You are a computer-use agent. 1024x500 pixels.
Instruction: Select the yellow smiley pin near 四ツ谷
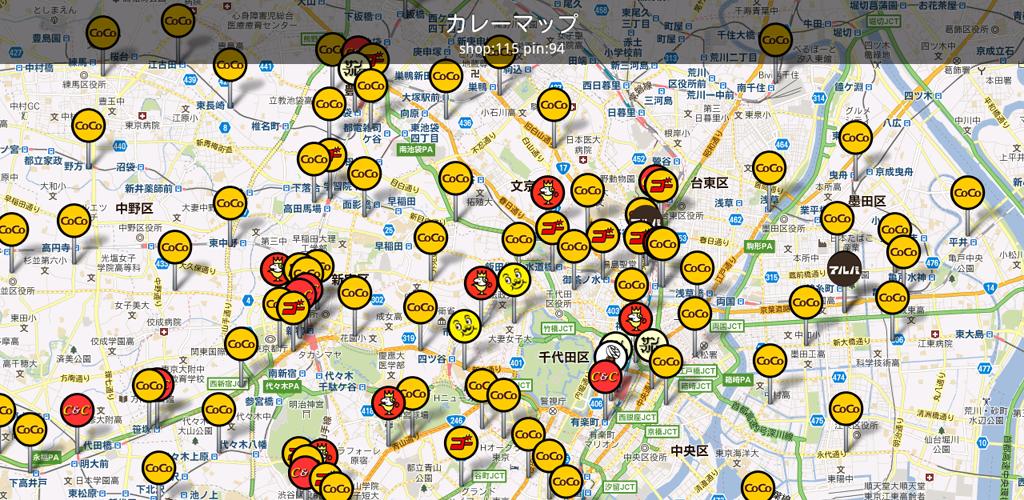pyautogui.click(x=461, y=325)
